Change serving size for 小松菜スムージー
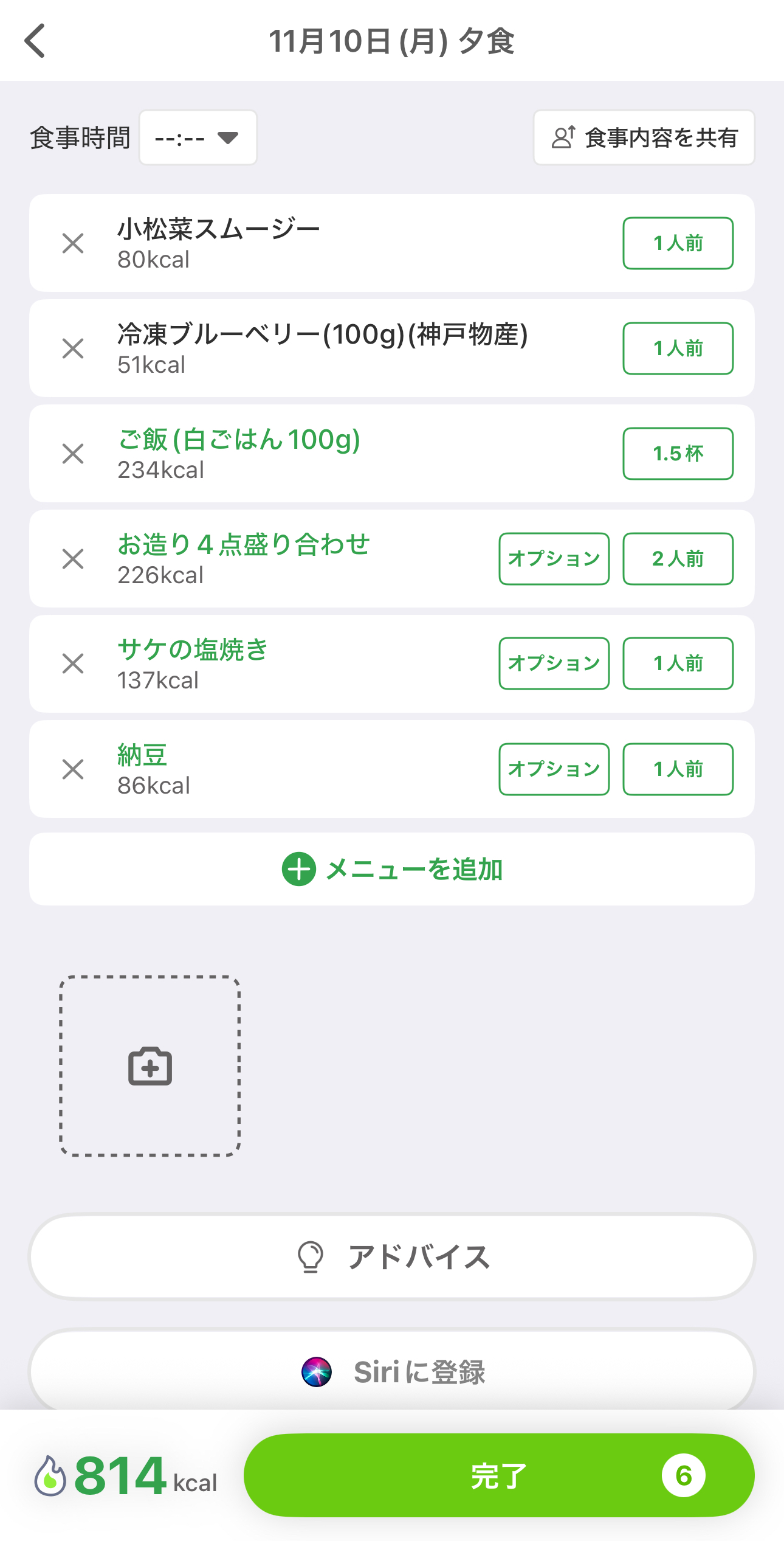The height and width of the screenshot is (1541, 784). coord(678,243)
